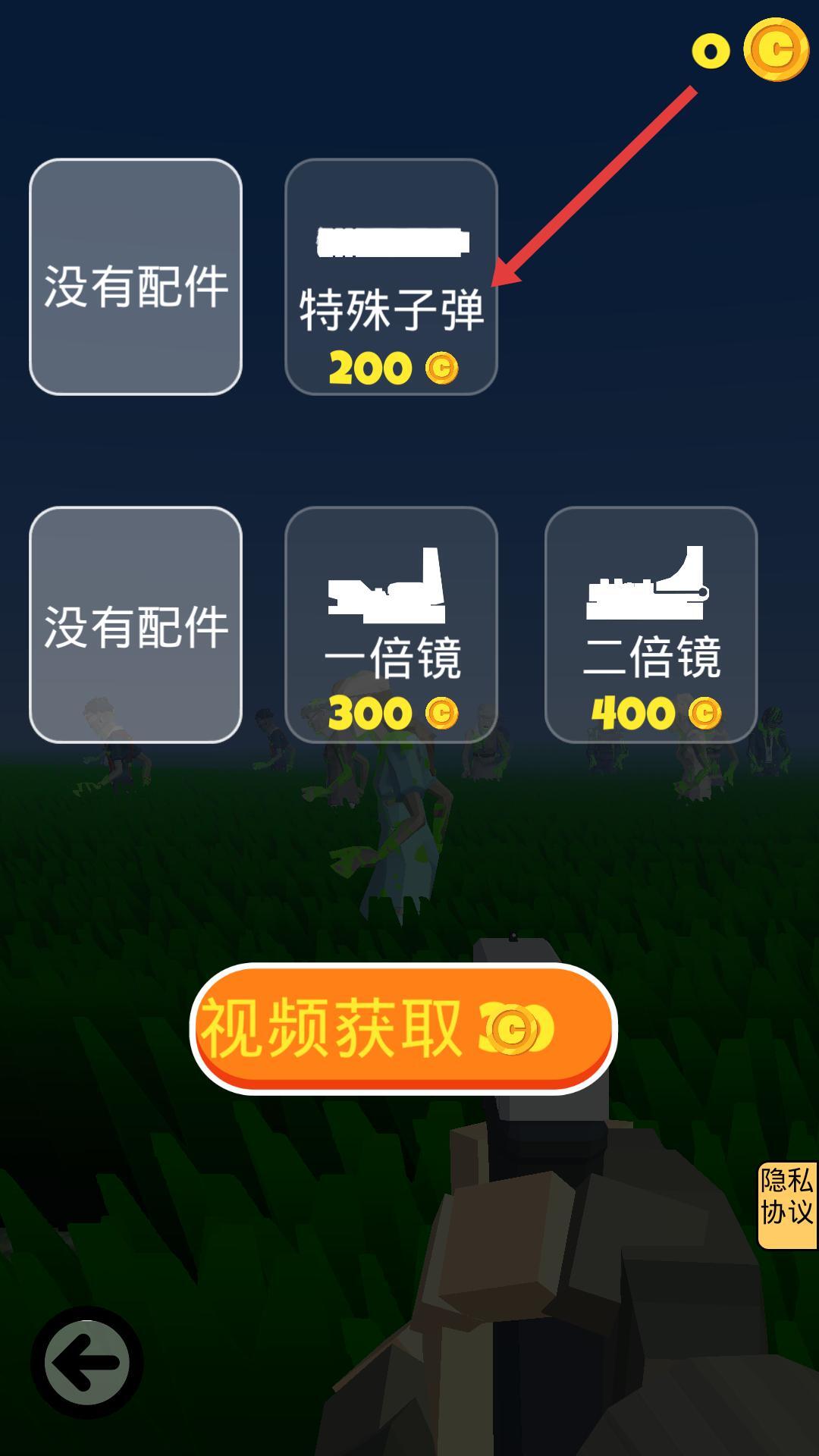The width and height of the screenshot is (819, 1456).
Task: Tap 视频获取 to earn coins
Action: (403, 1028)
